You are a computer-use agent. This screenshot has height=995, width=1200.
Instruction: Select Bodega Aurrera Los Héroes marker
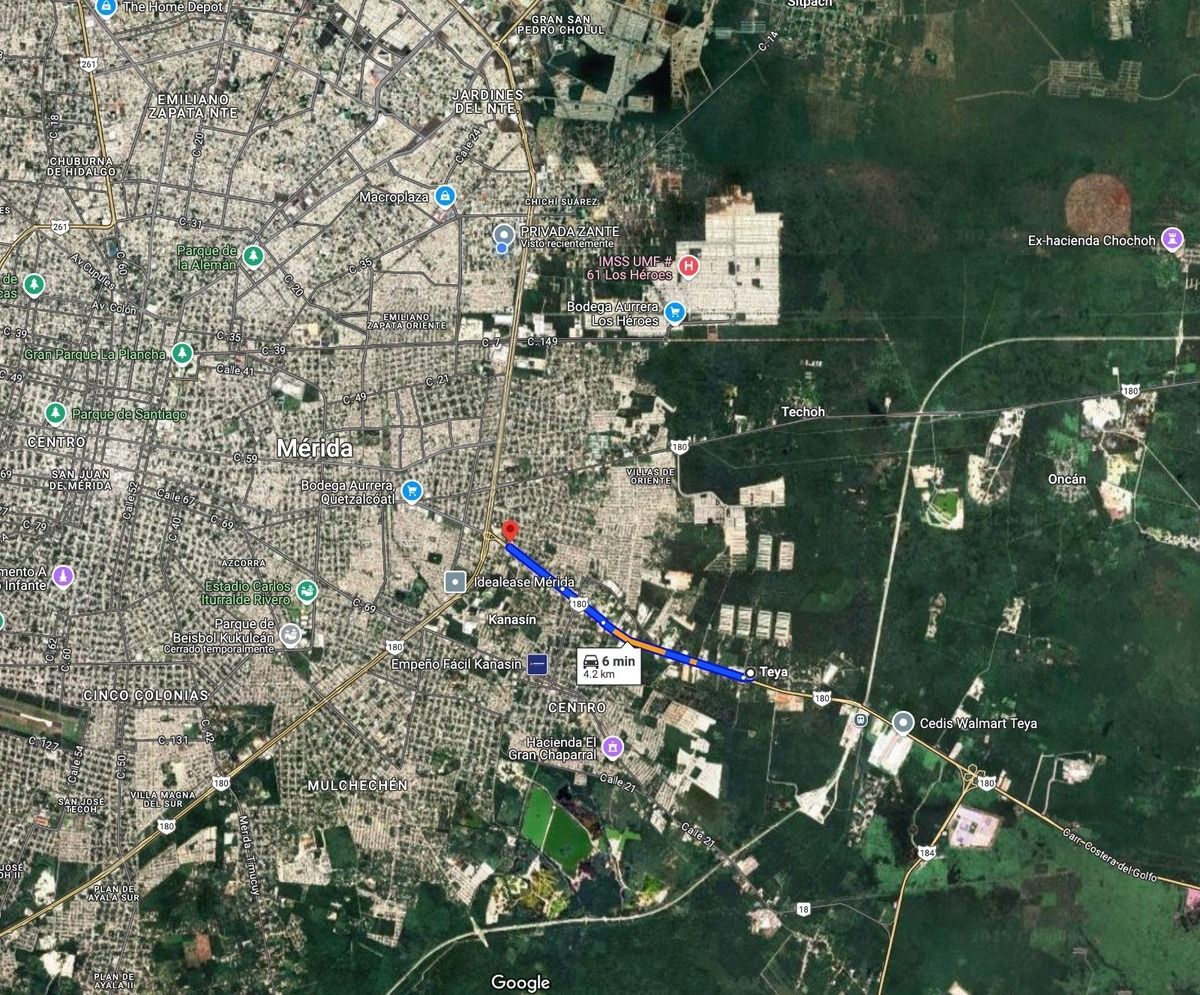(675, 313)
